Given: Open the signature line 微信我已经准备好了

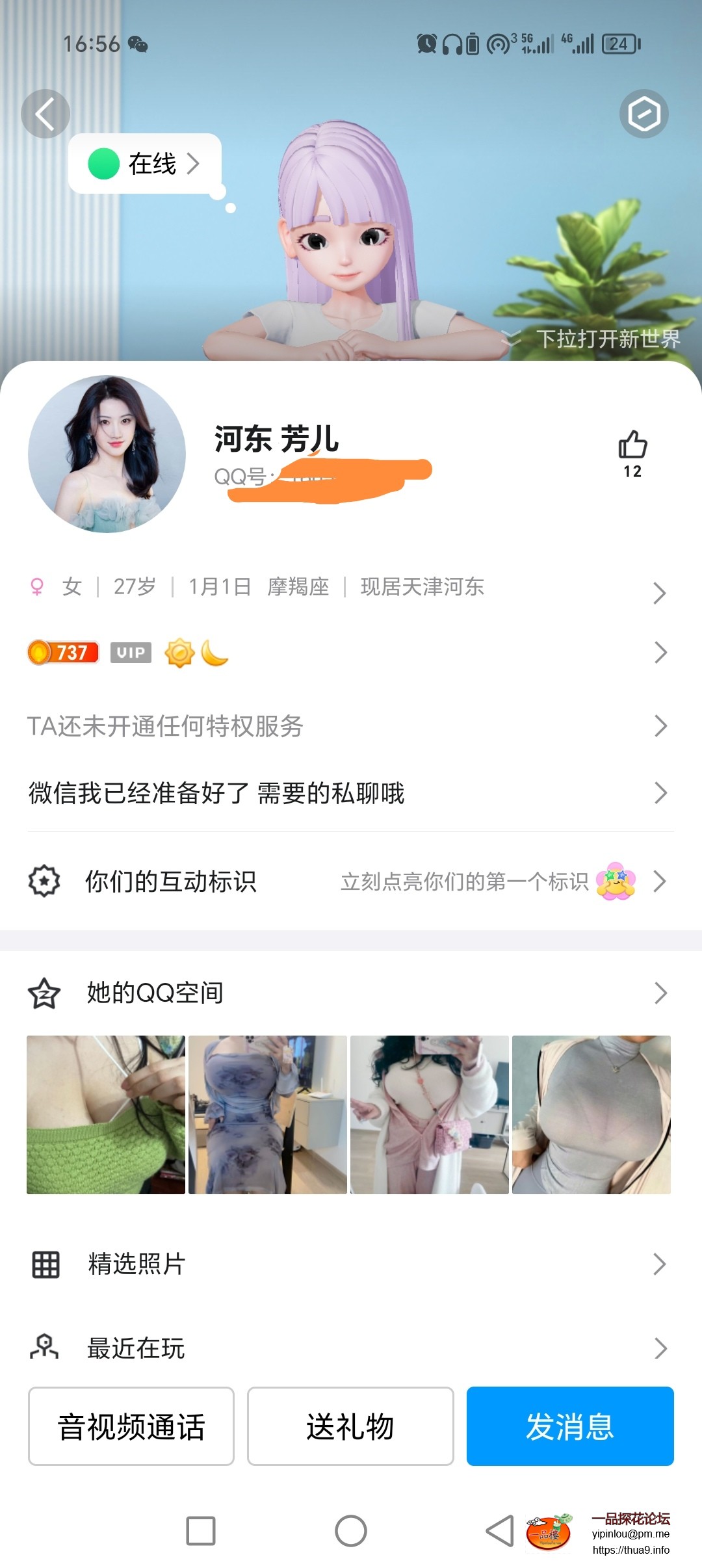Looking at the screenshot, I should click(x=351, y=793).
